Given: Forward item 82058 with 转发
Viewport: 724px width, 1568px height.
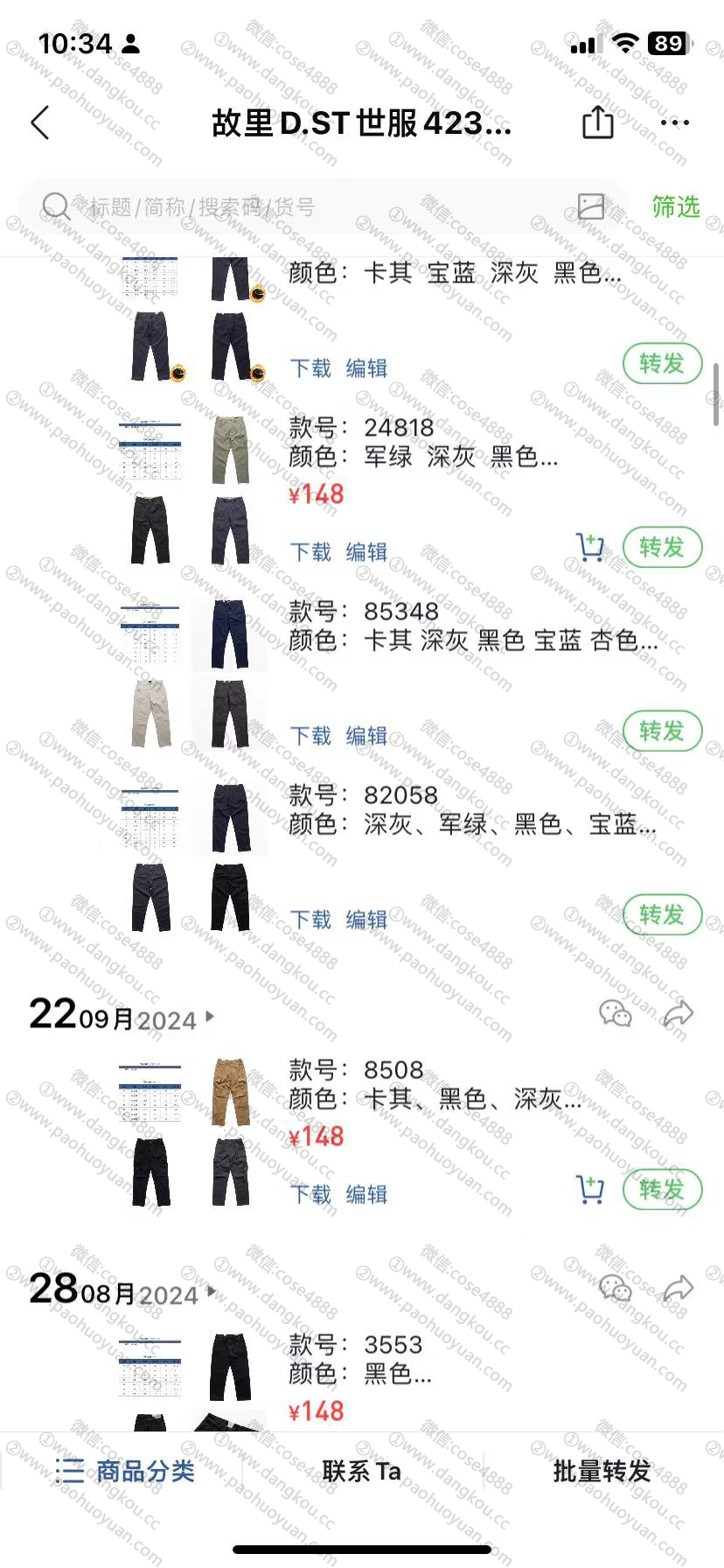Looking at the screenshot, I should click(x=662, y=915).
